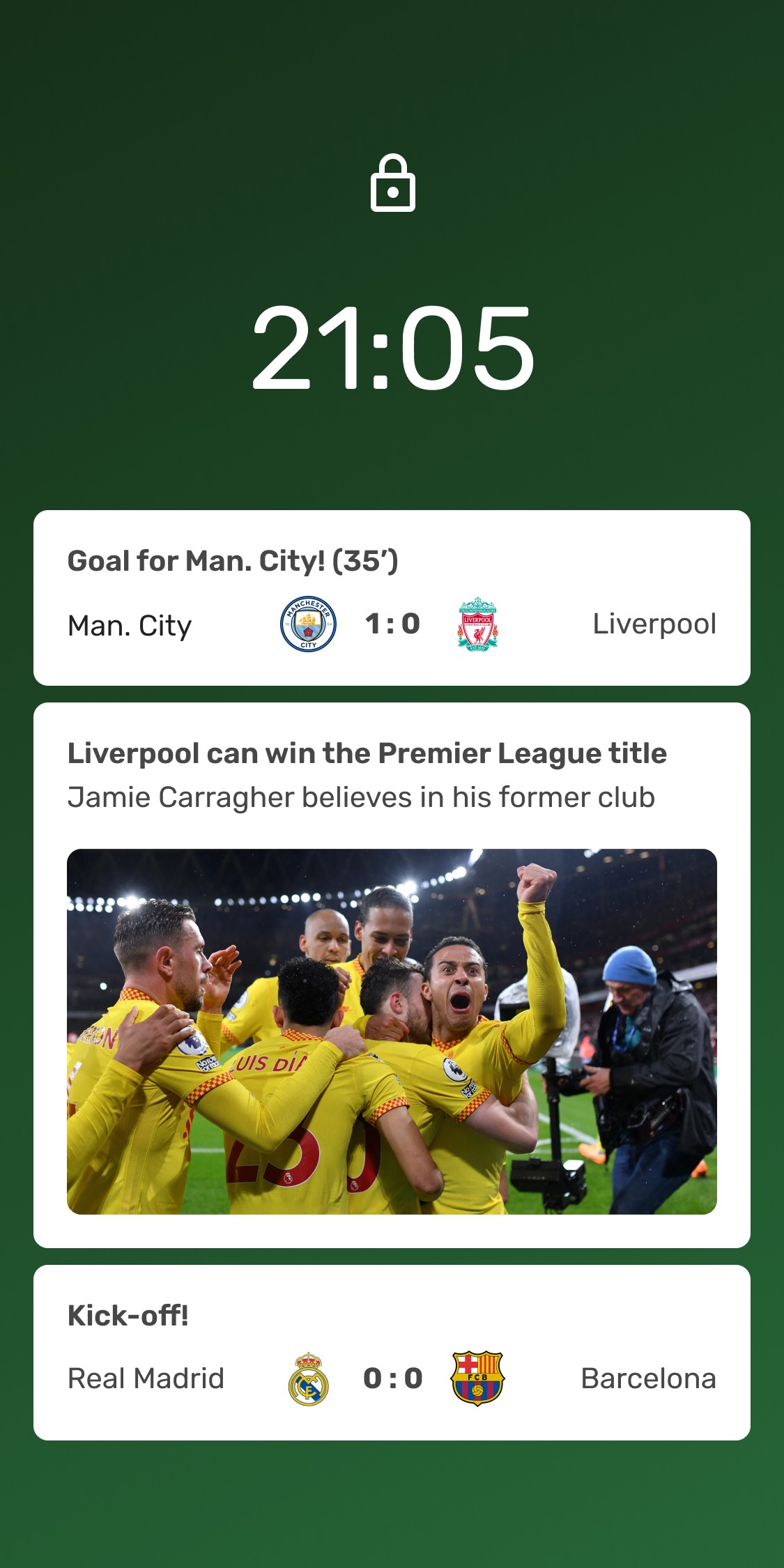The width and height of the screenshot is (784, 1568).
Task: Open the Man. City goal notification
Action: 392,598
